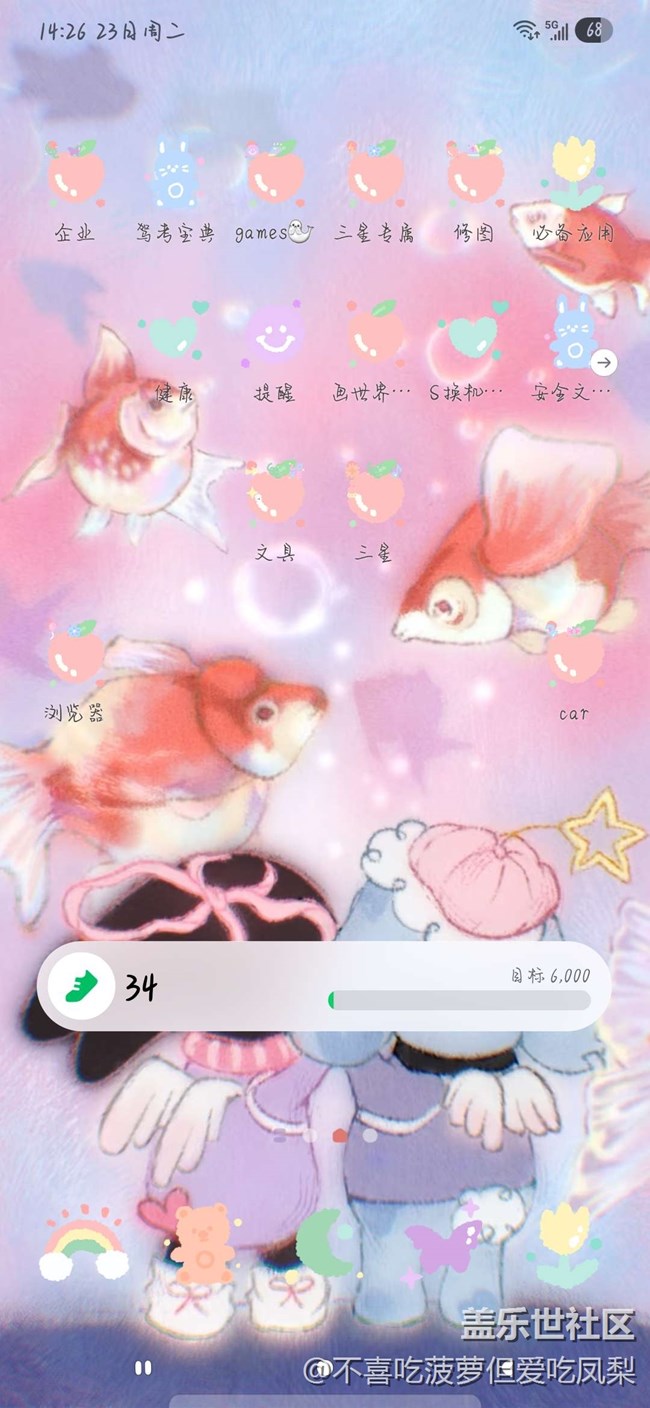Open the 企业 folder

pyautogui.click(x=75, y=173)
